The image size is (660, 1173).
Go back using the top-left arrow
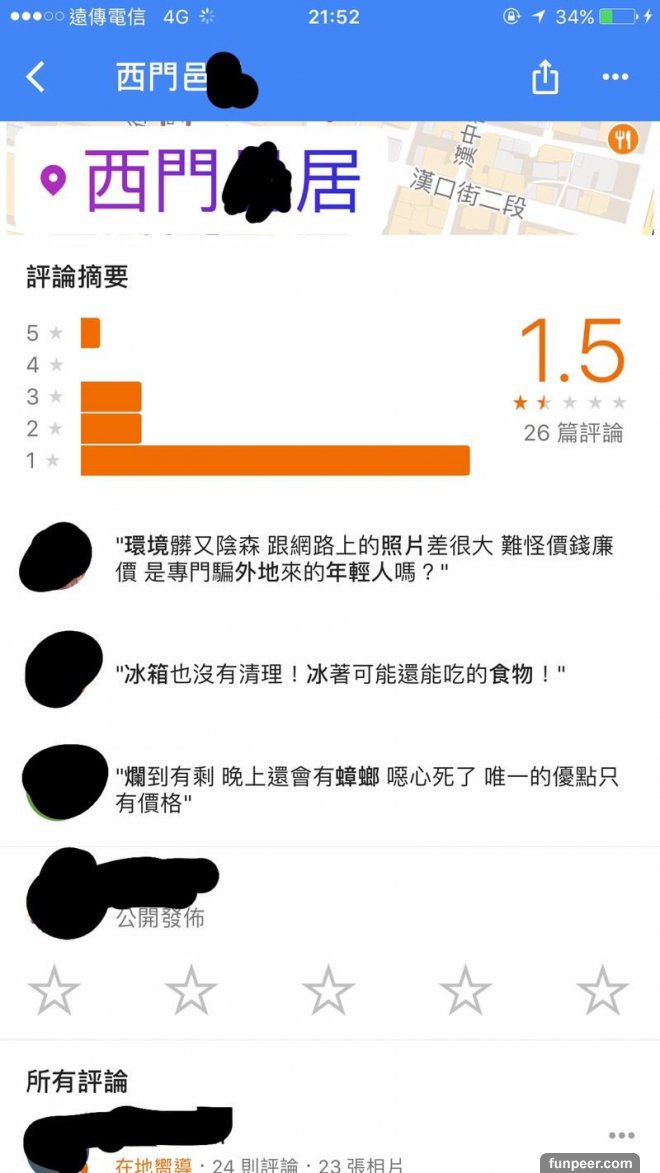[x=36, y=77]
